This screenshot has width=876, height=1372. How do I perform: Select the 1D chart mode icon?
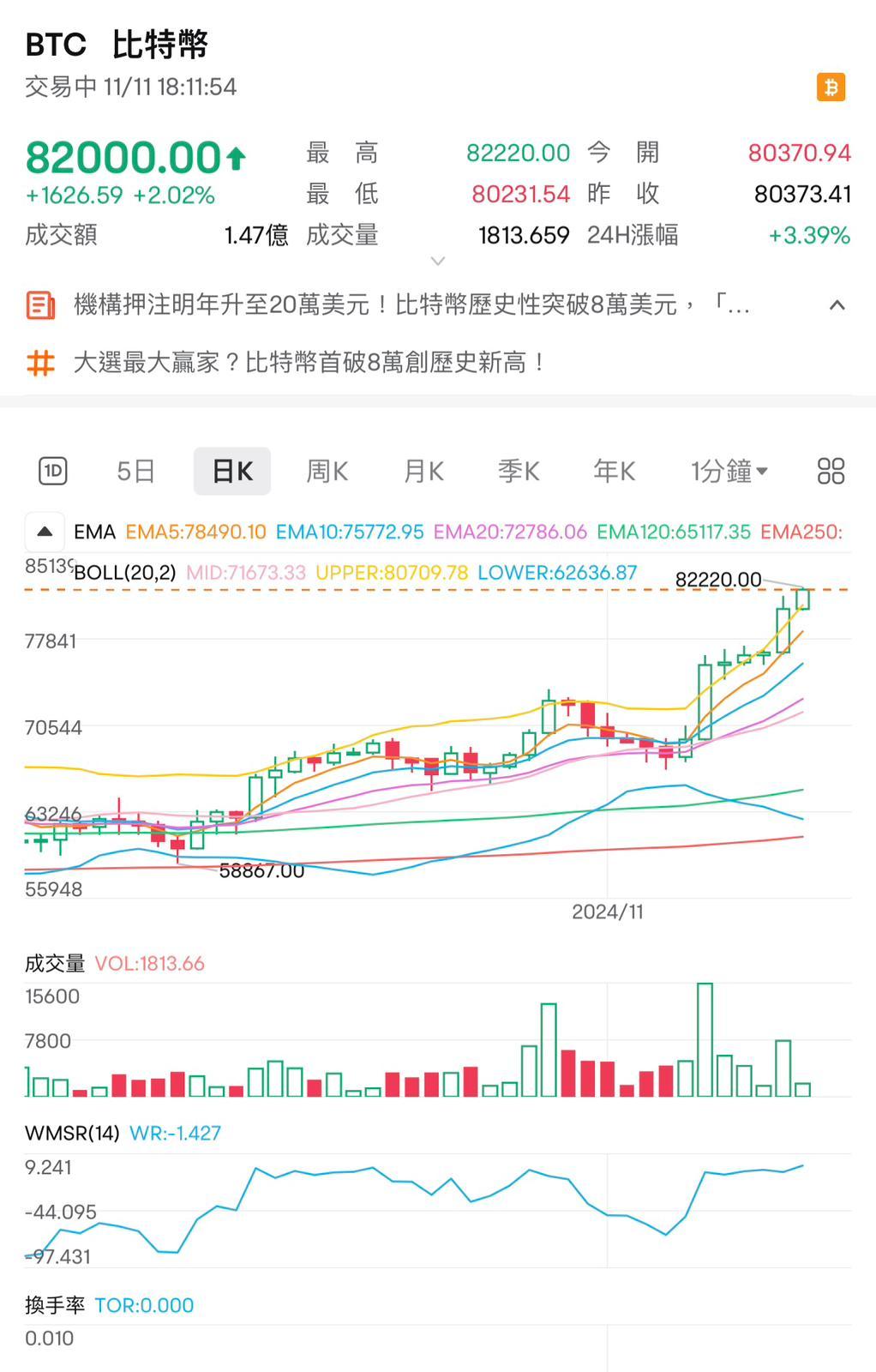click(x=52, y=471)
